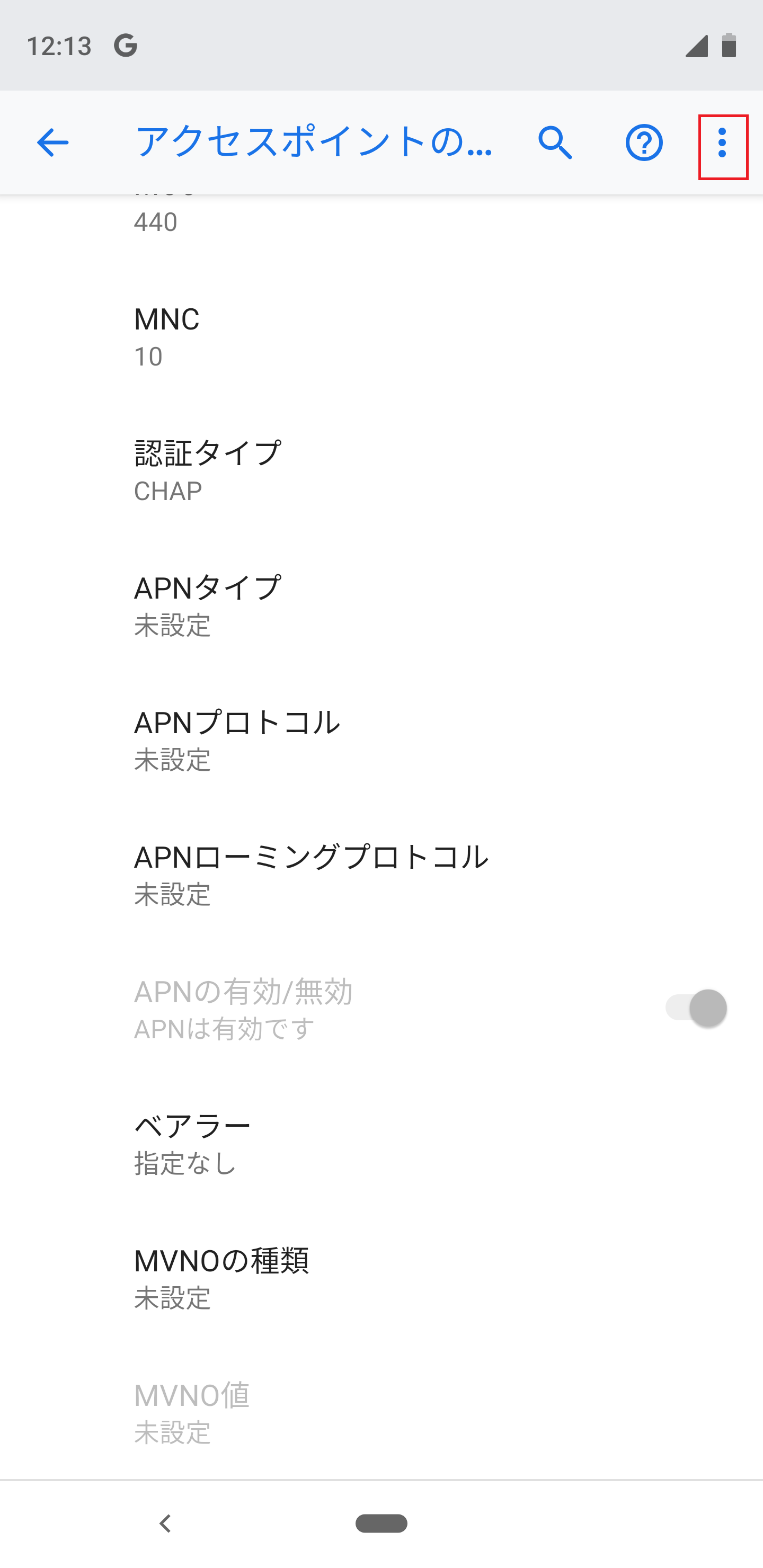Tap the signal strength icon in status bar
The width and height of the screenshot is (763, 1568).
coord(698,44)
